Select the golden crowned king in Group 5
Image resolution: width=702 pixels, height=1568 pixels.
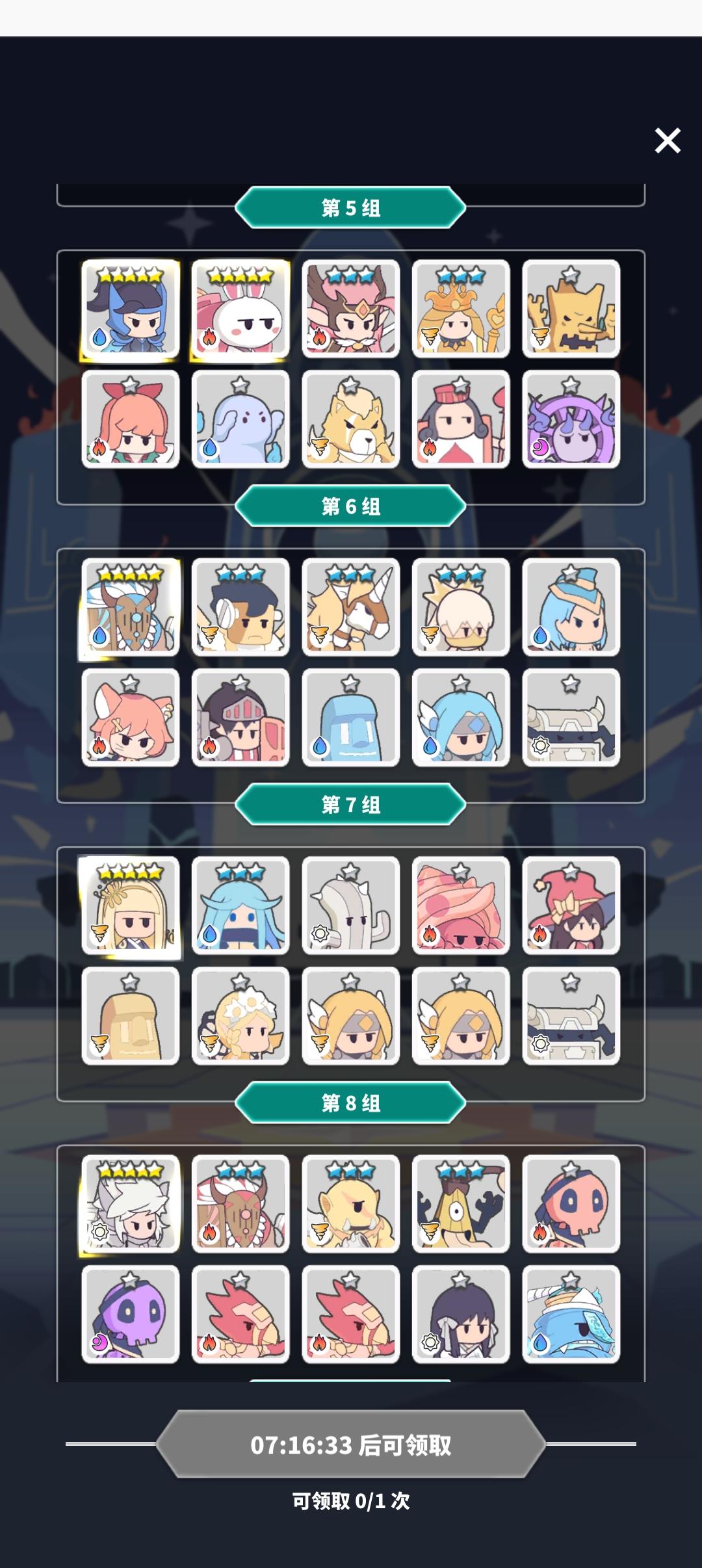460,310
